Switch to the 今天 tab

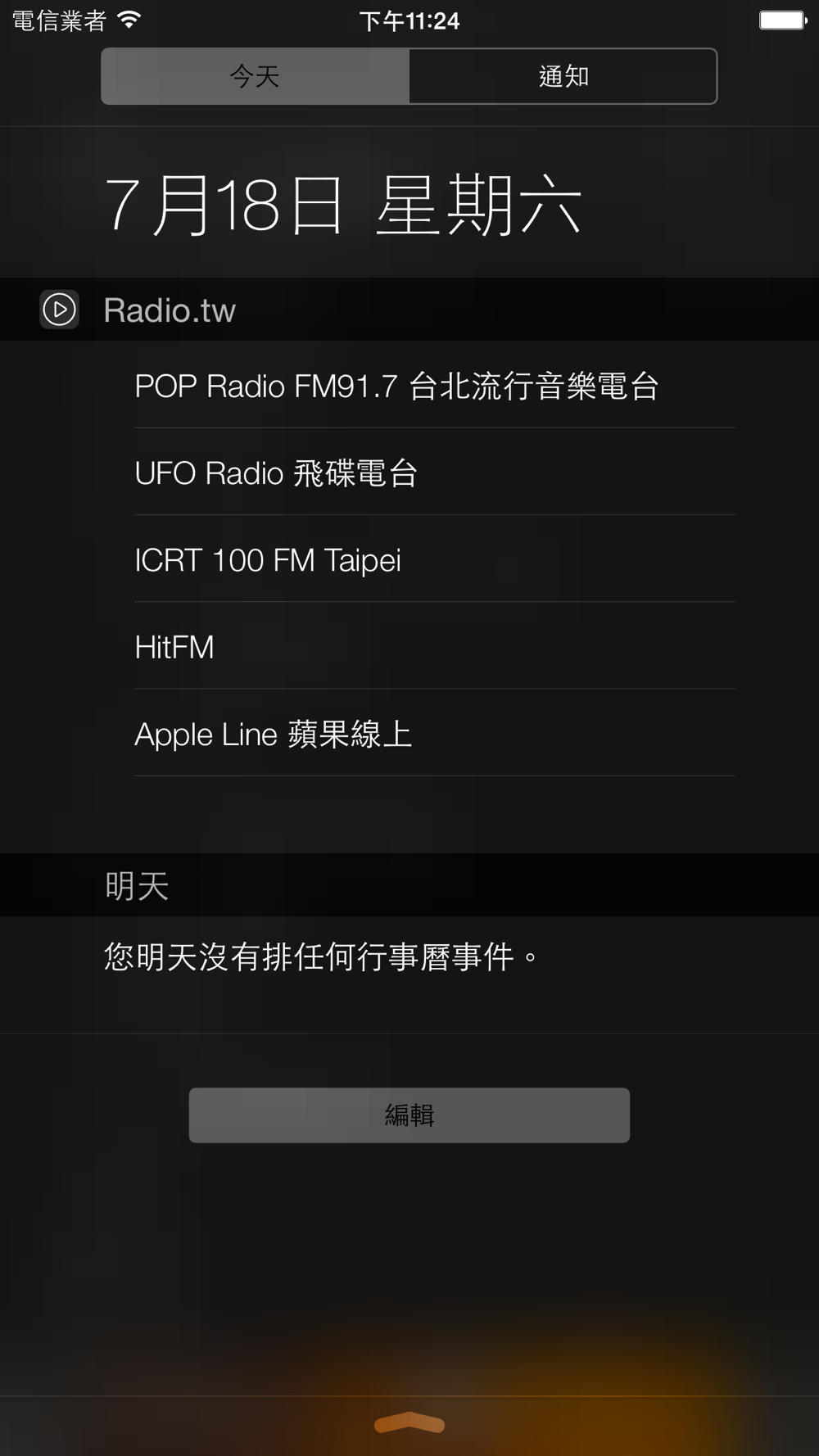tap(255, 76)
